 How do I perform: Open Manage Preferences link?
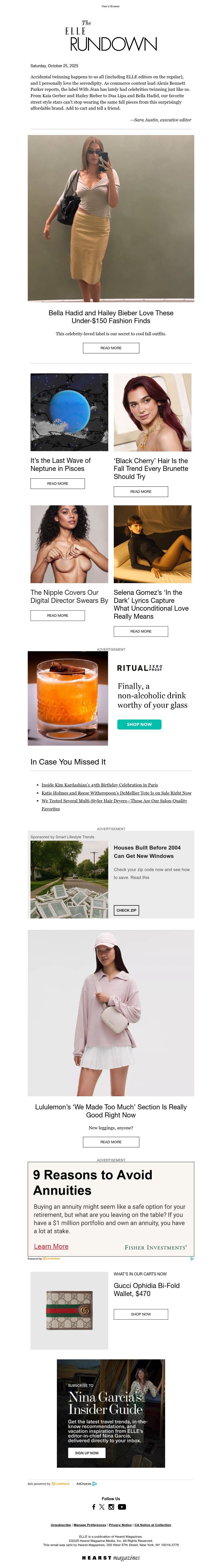tap(89, 1525)
